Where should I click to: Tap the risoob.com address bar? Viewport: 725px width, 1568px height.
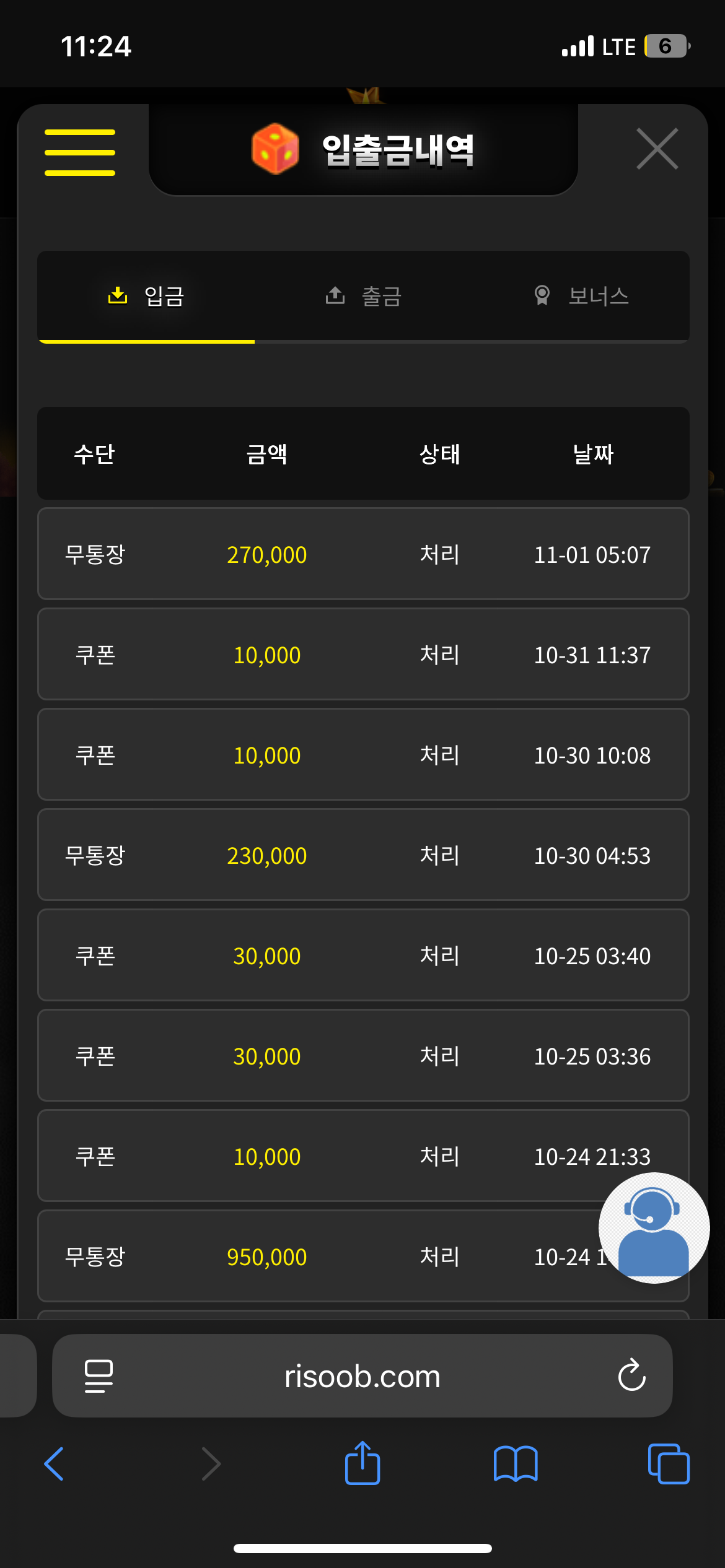pyautogui.click(x=362, y=1377)
